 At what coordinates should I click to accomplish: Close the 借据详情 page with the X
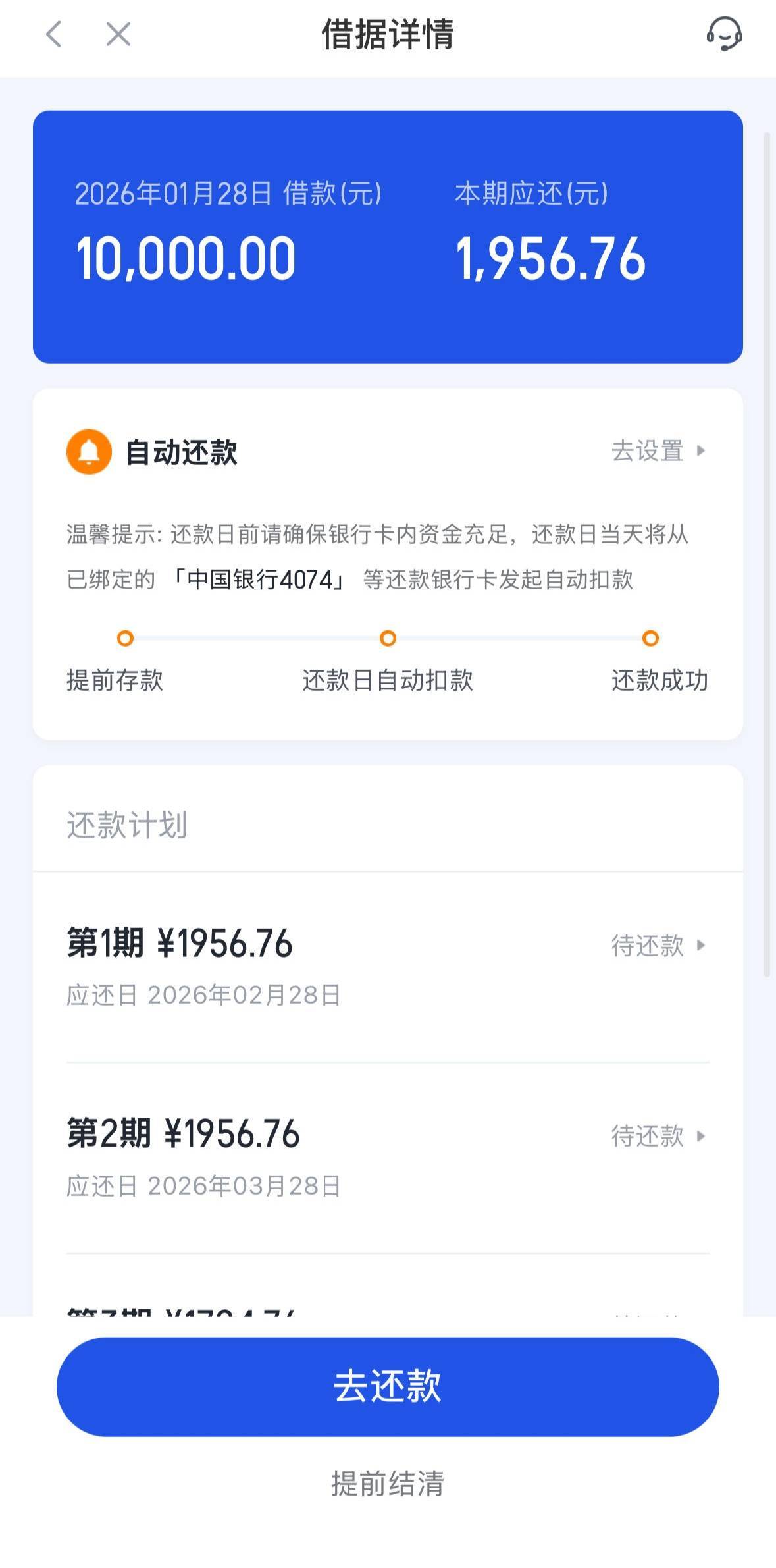tap(118, 34)
